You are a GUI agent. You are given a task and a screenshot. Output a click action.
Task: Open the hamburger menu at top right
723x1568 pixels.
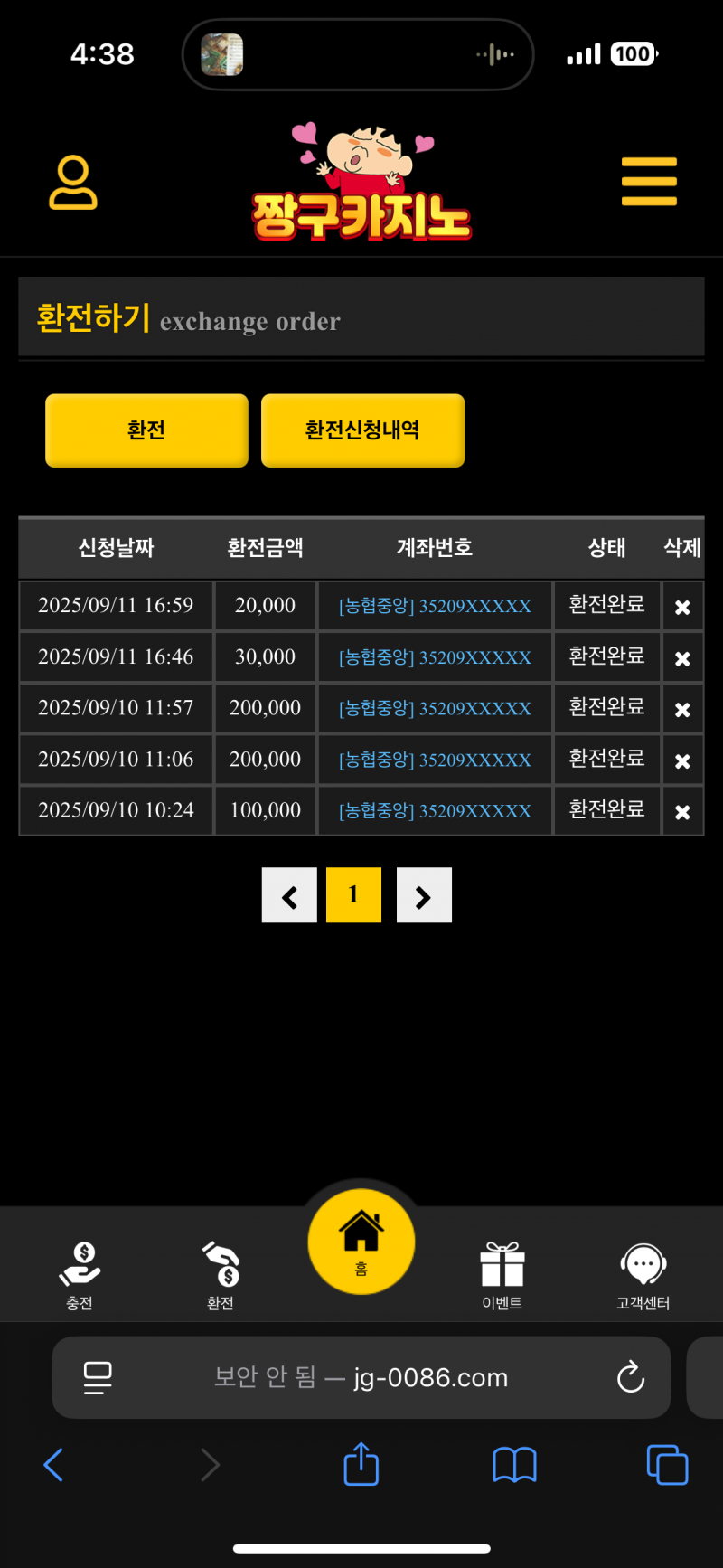pos(649,181)
